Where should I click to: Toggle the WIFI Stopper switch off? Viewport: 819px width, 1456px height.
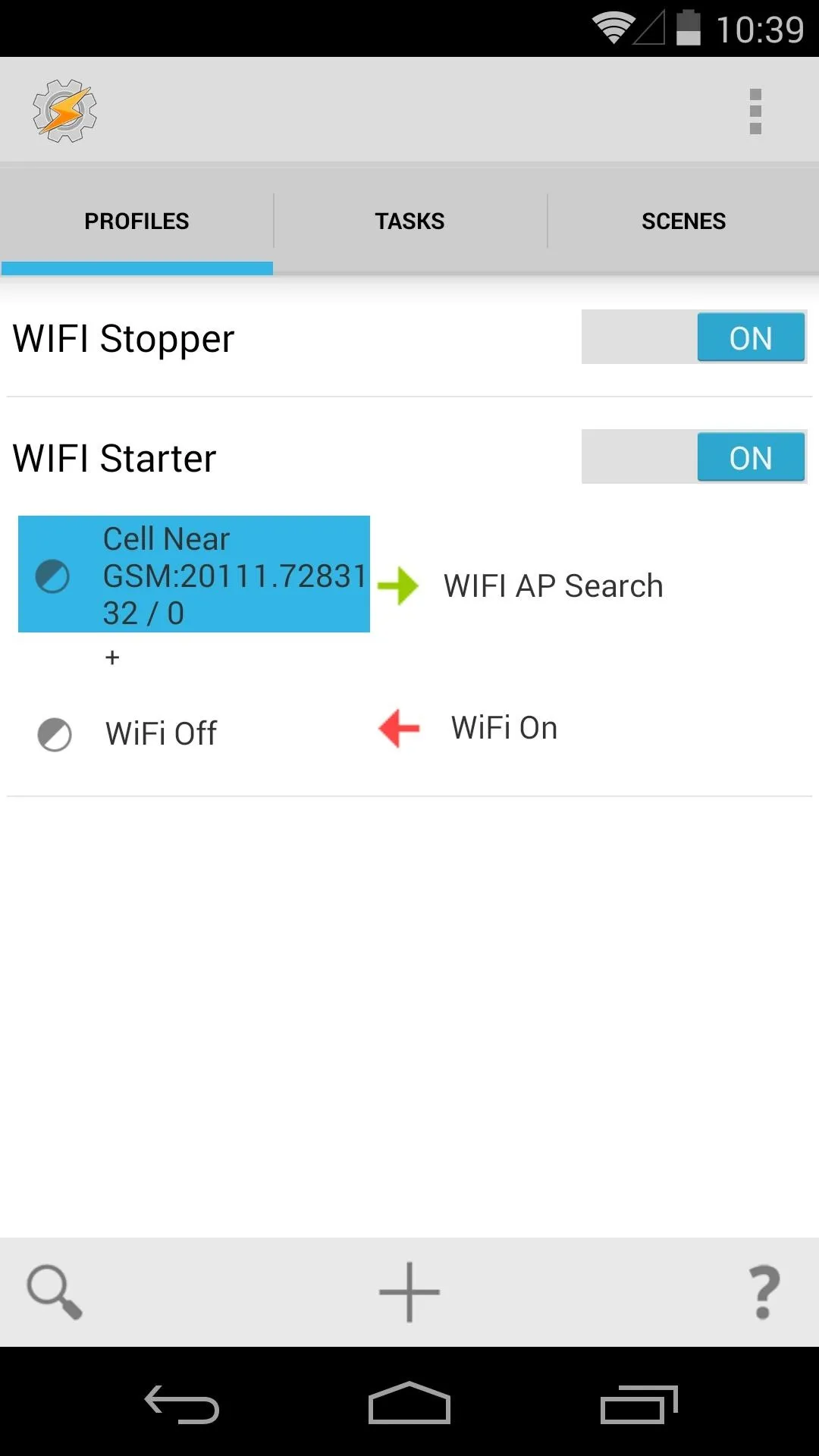click(x=694, y=337)
